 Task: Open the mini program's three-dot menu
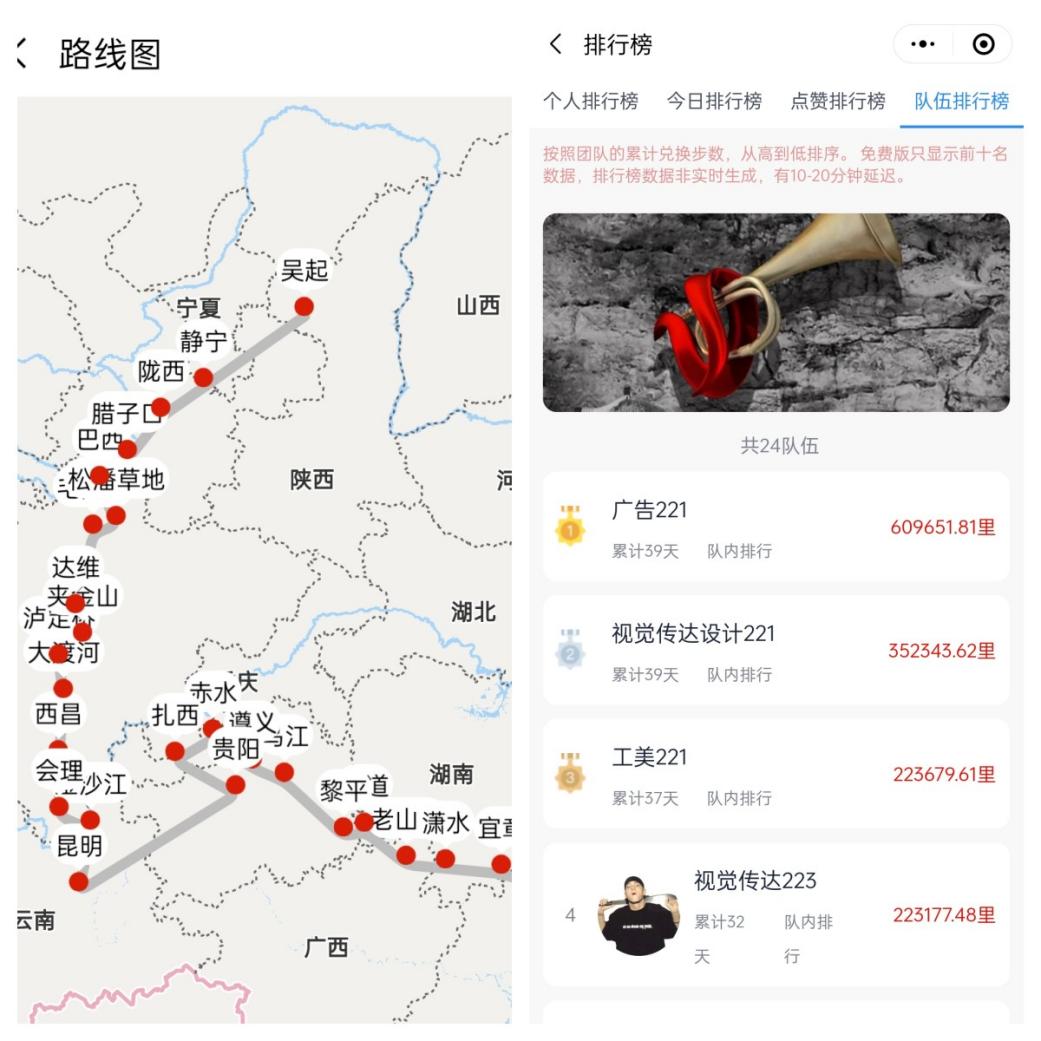(922, 45)
